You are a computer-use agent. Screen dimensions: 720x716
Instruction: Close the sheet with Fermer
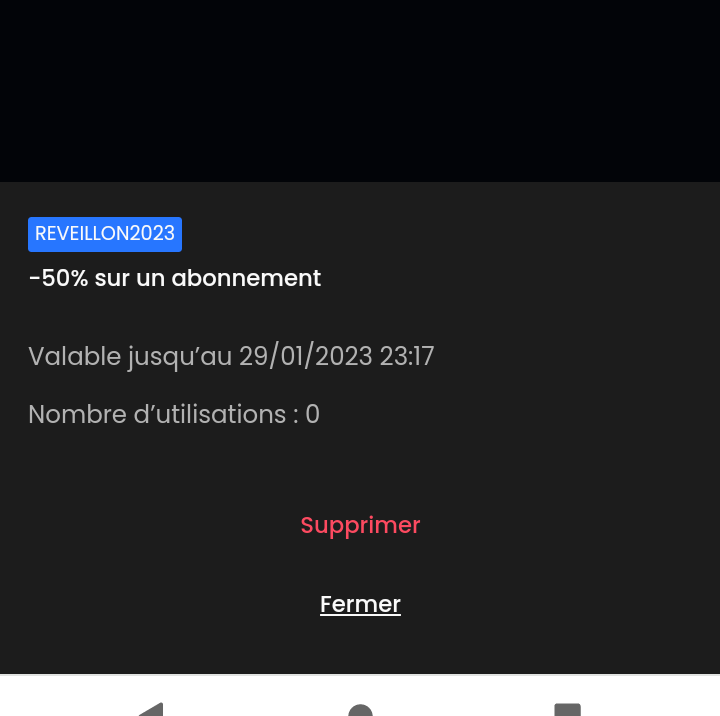(360, 604)
